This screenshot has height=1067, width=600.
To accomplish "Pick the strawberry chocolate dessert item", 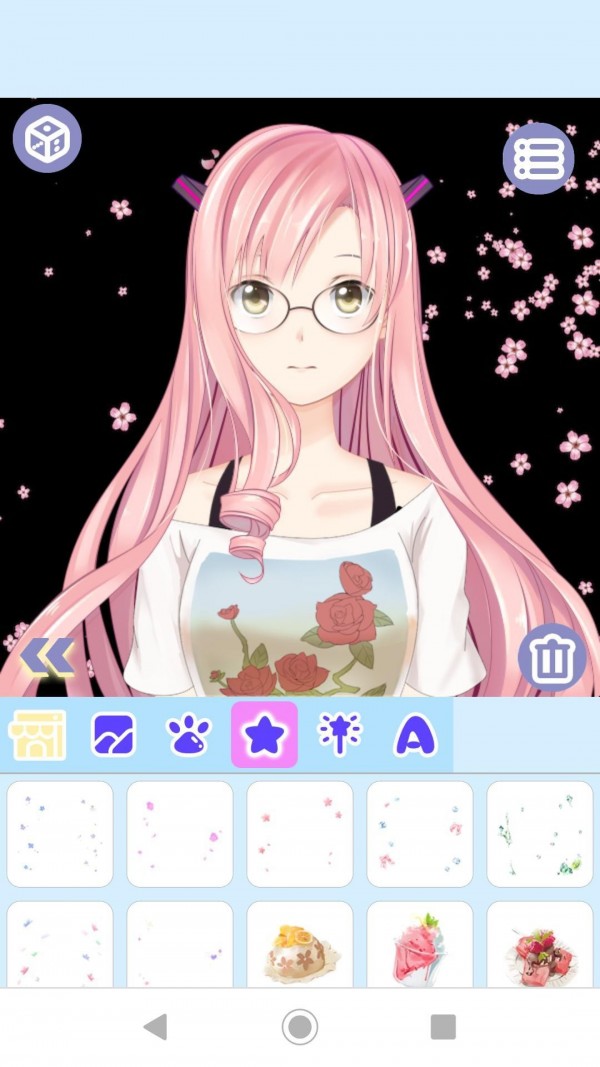I will point(539,946).
